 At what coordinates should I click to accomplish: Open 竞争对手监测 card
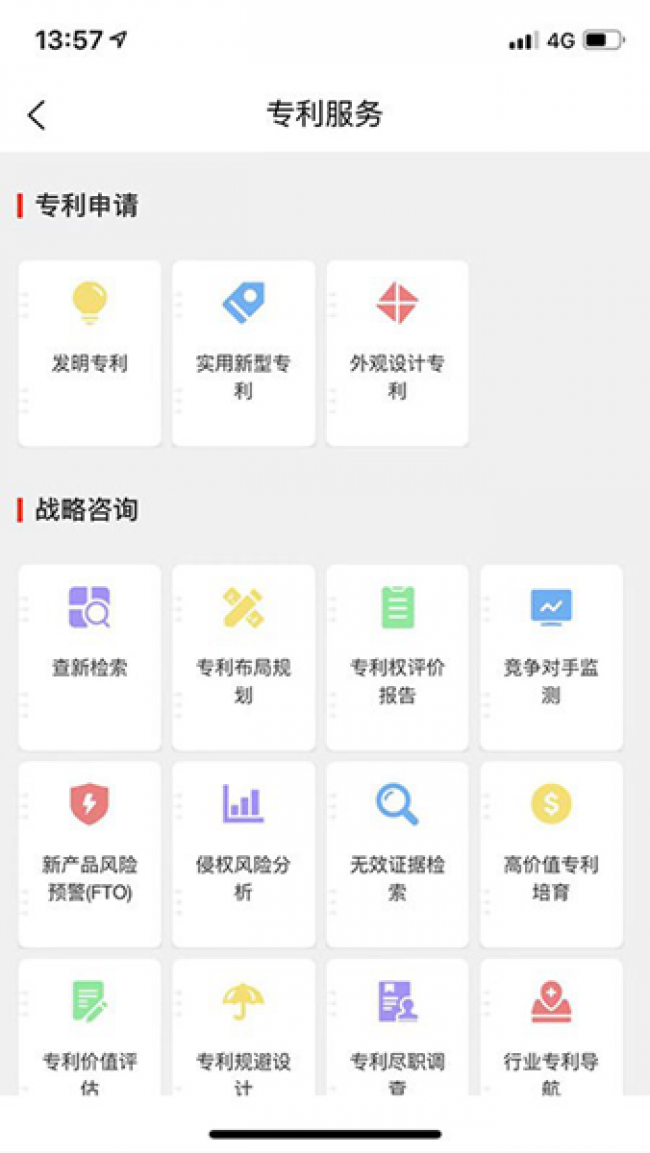(551, 657)
